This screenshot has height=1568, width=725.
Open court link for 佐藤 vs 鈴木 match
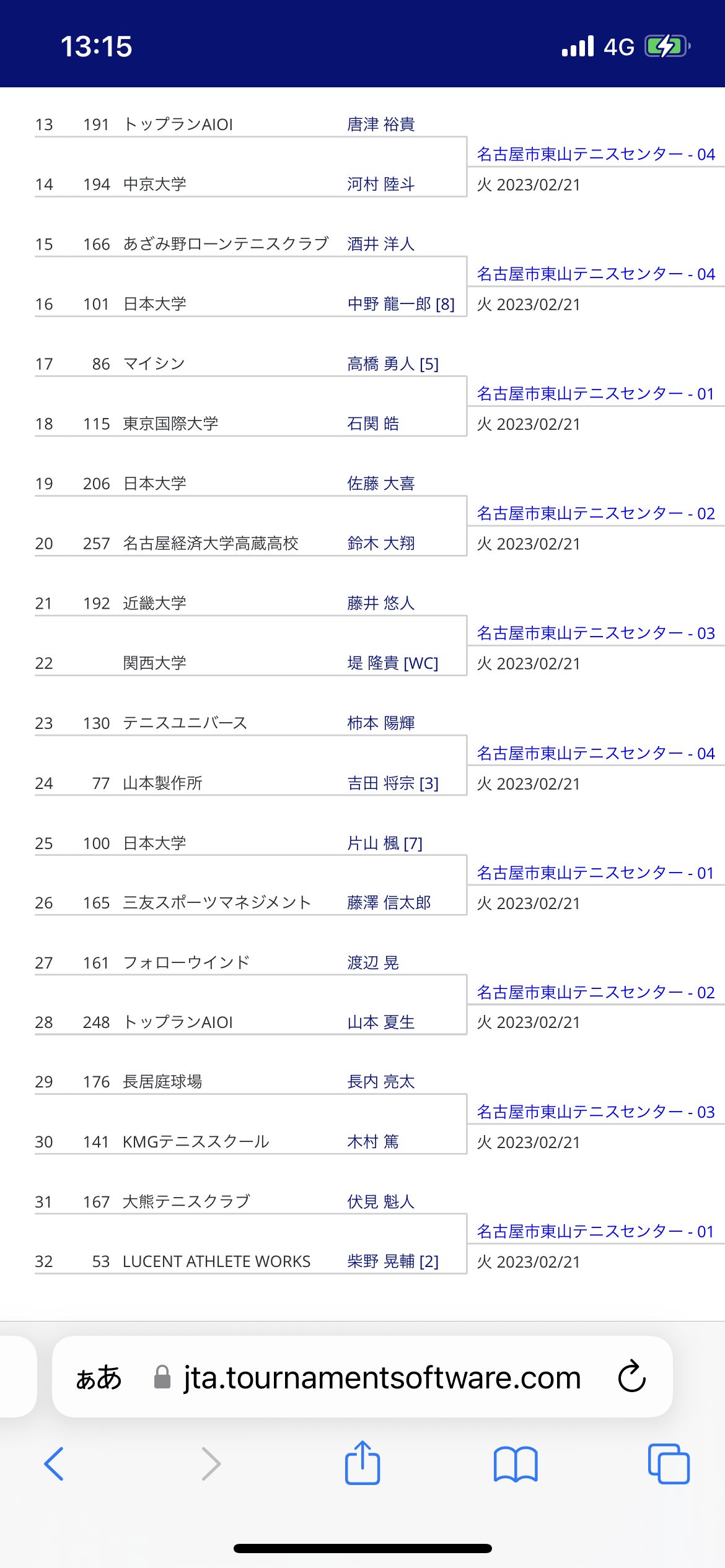(595, 513)
